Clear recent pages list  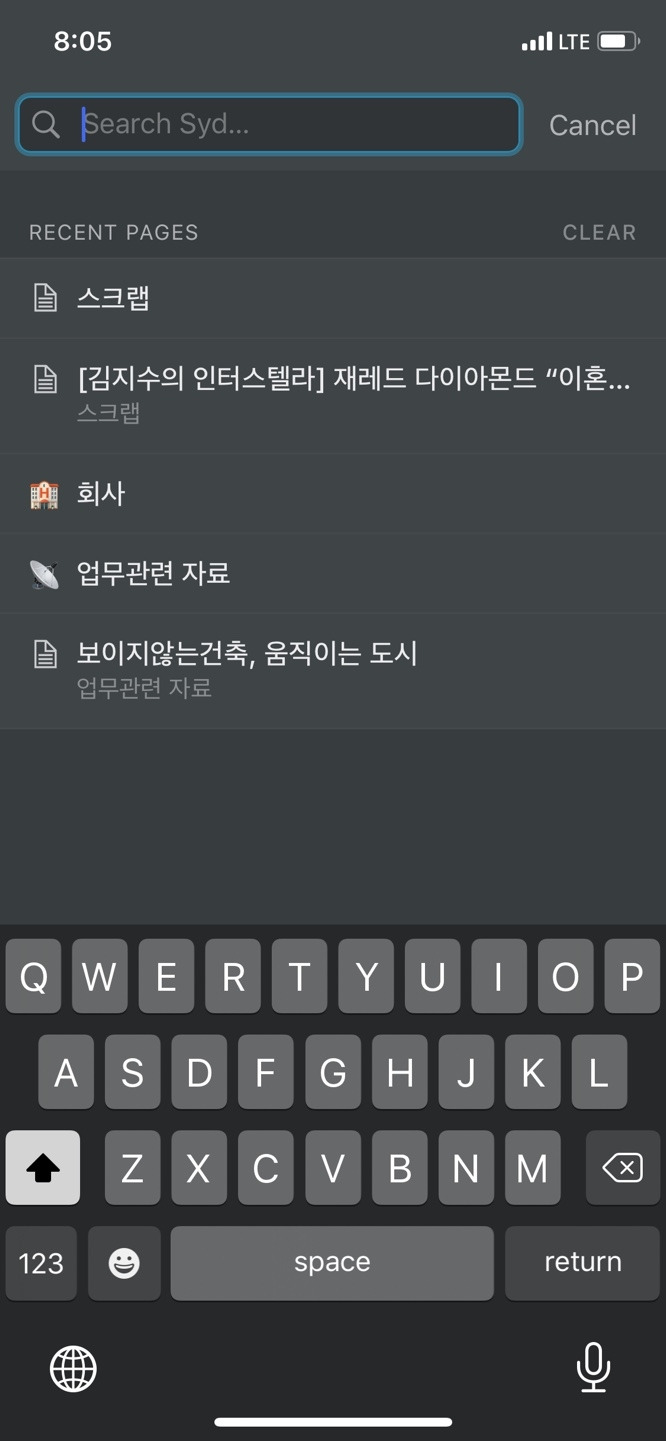click(x=599, y=232)
